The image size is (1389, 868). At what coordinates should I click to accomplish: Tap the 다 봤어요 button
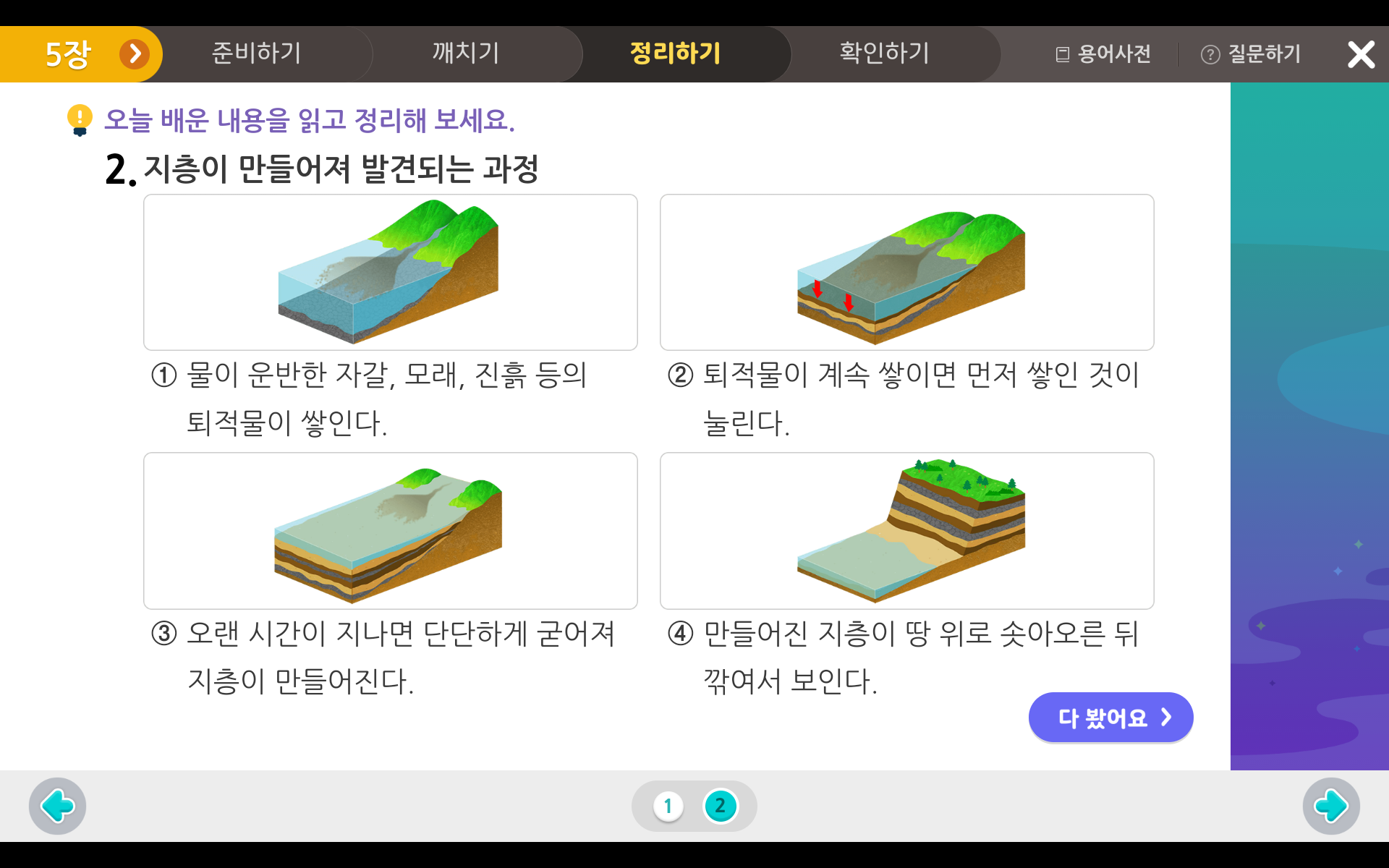(x=1110, y=718)
